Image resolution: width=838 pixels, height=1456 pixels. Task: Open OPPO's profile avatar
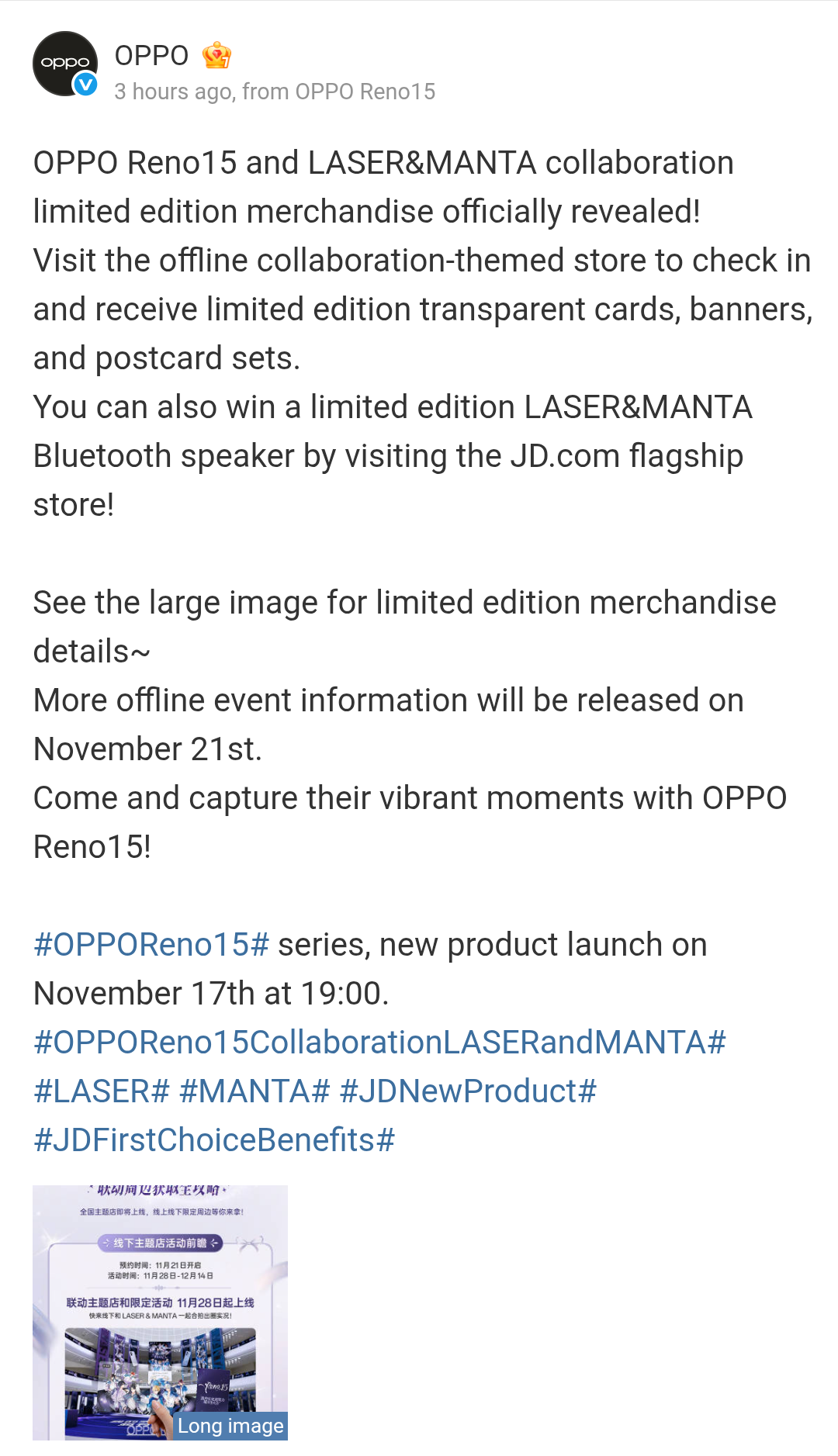(x=65, y=64)
